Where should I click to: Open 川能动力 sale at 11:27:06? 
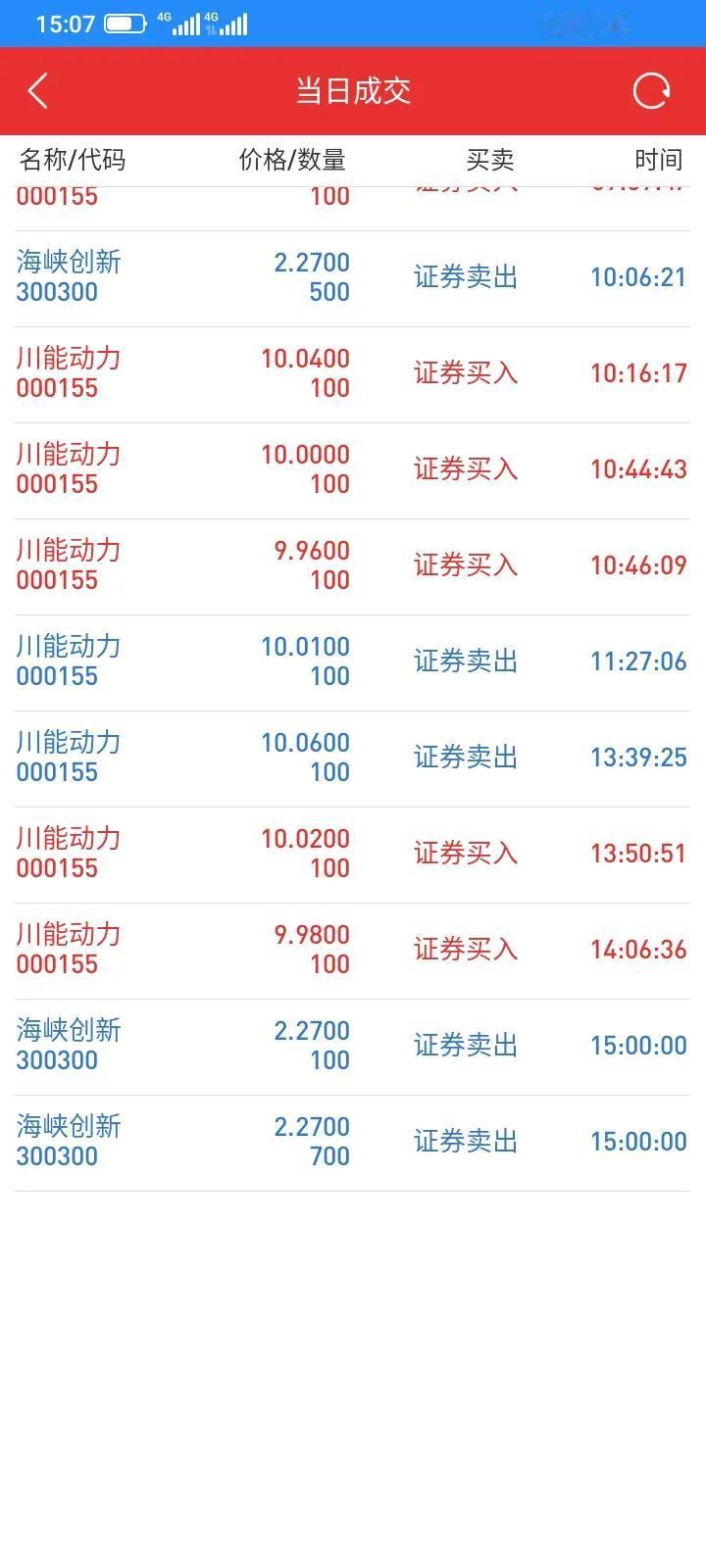click(x=353, y=662)
